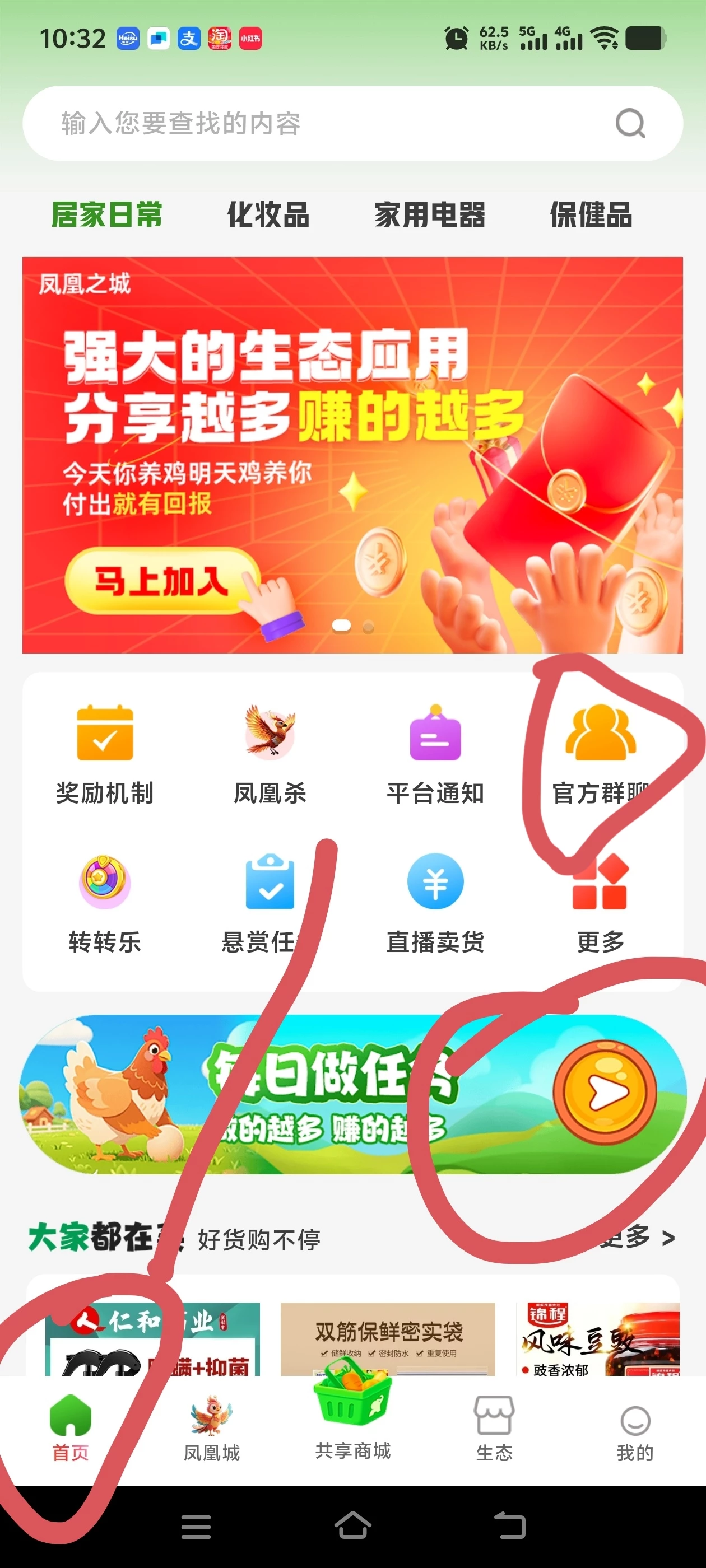
Task: Switch to the 化妆品 category tab
Action: [268, 215]
